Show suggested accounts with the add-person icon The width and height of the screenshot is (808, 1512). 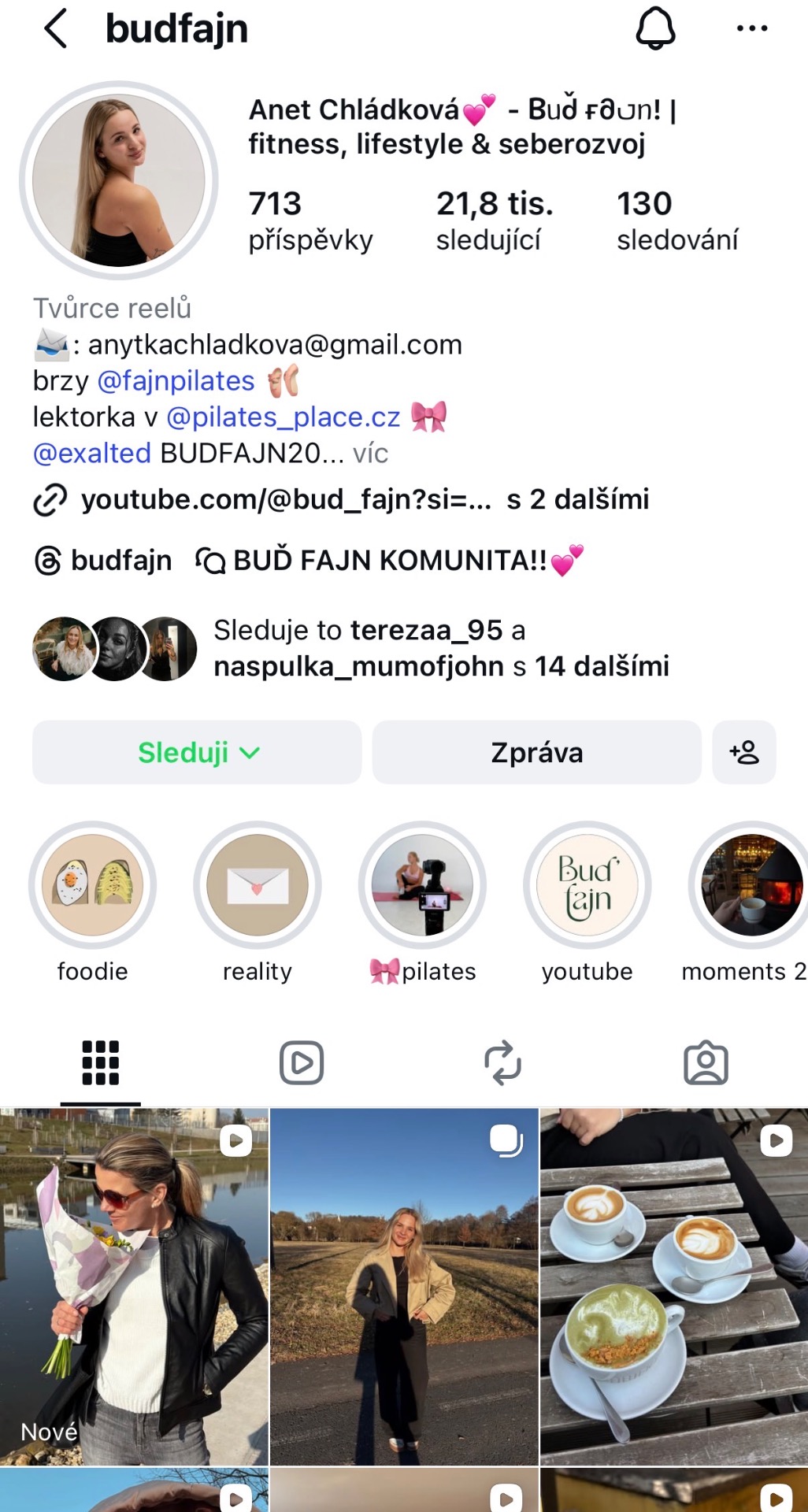[743, 752]
